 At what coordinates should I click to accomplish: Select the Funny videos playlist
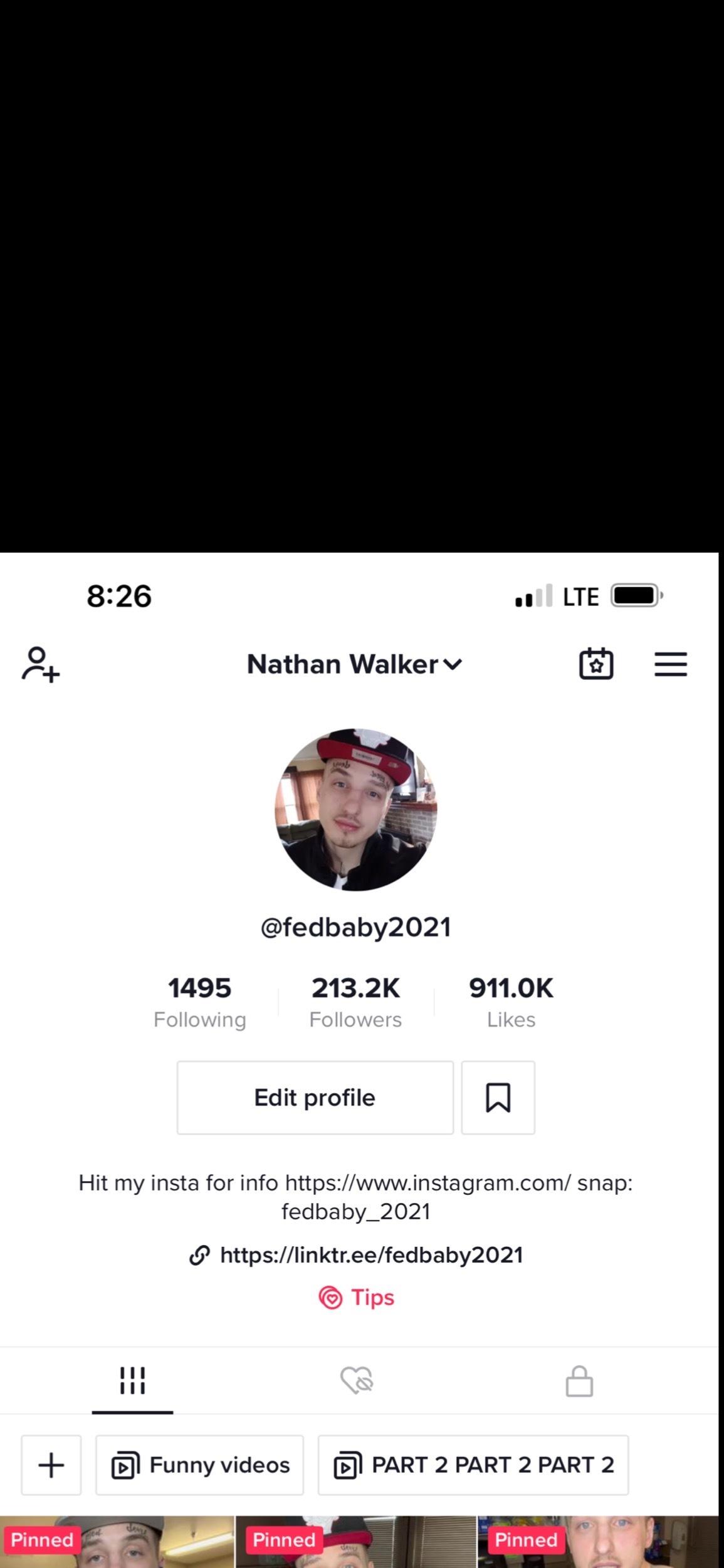tap(199, 1466)
